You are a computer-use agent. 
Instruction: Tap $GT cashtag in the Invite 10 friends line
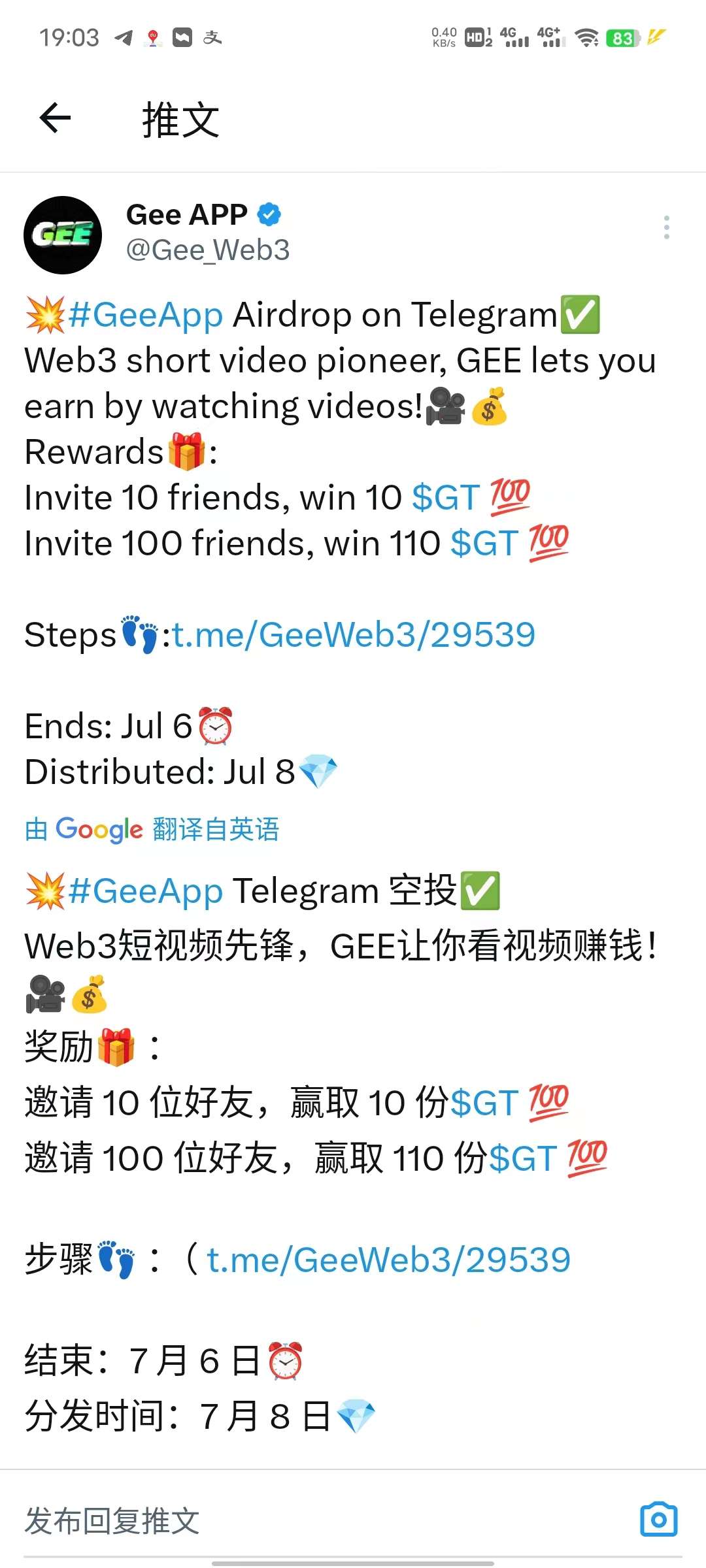point(446,498)
